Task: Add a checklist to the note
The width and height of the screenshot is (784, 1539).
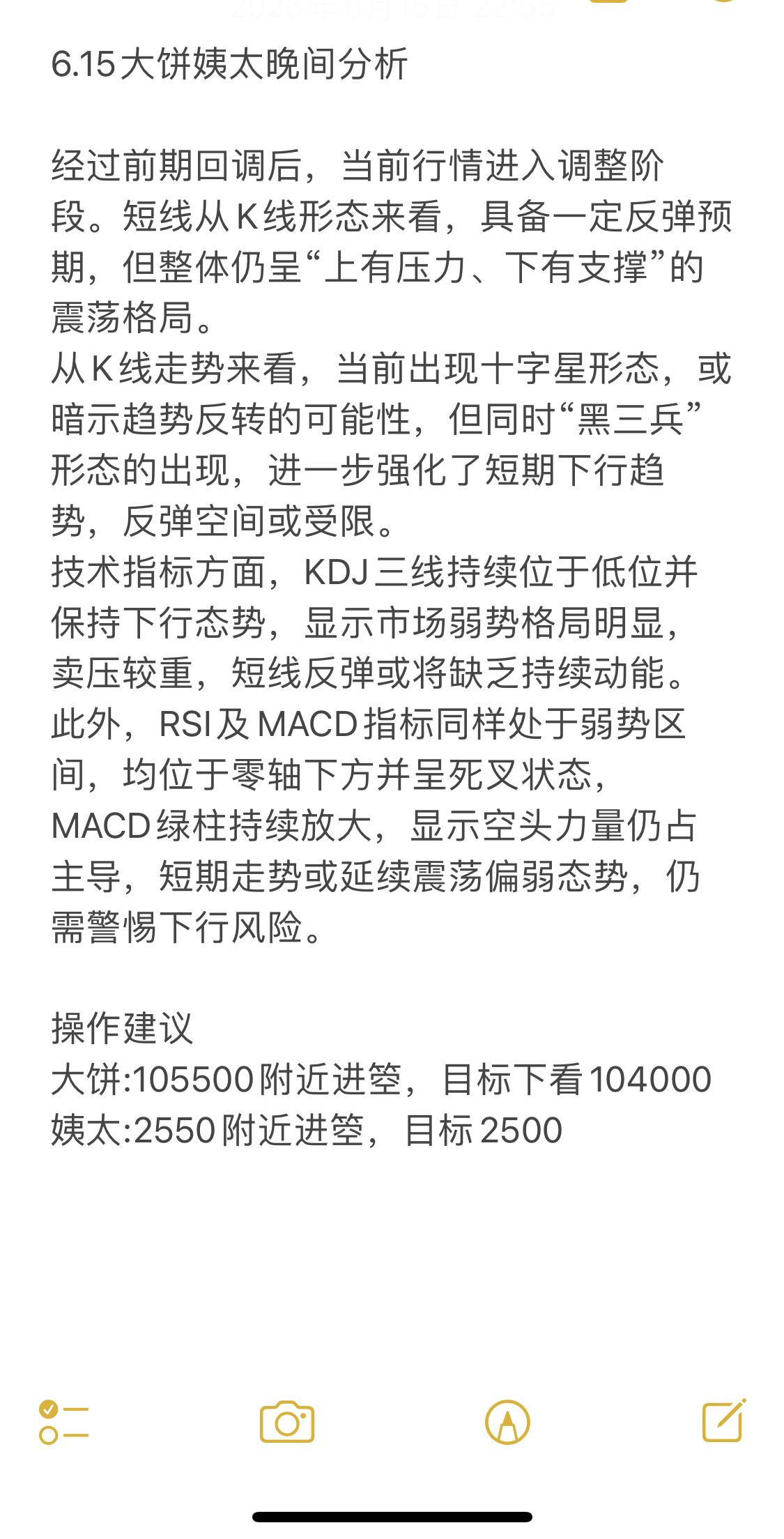Action: pos(64,1422)
